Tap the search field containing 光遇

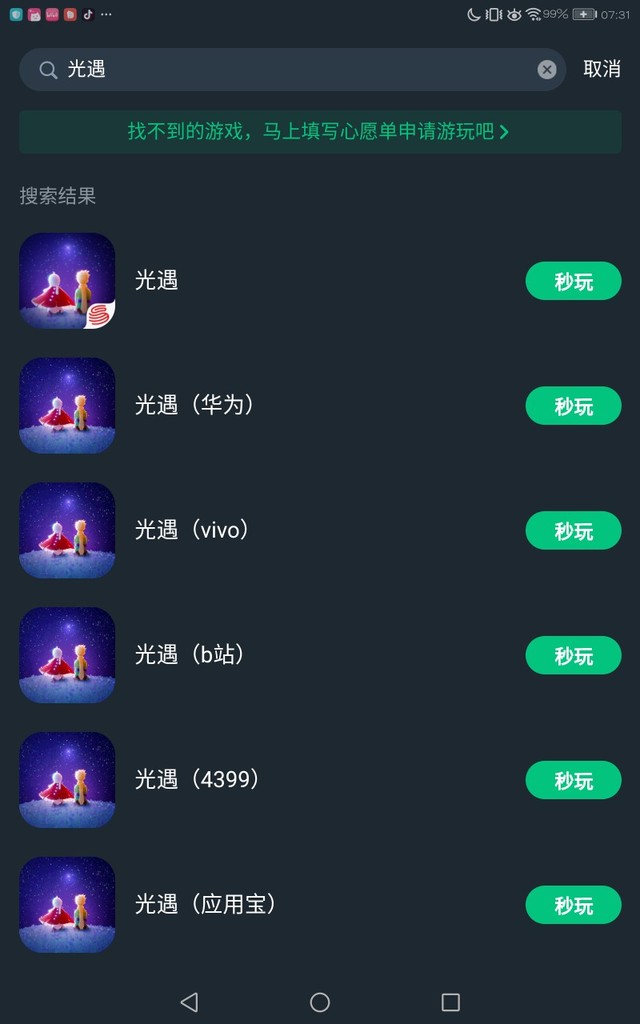coord(290,69)
